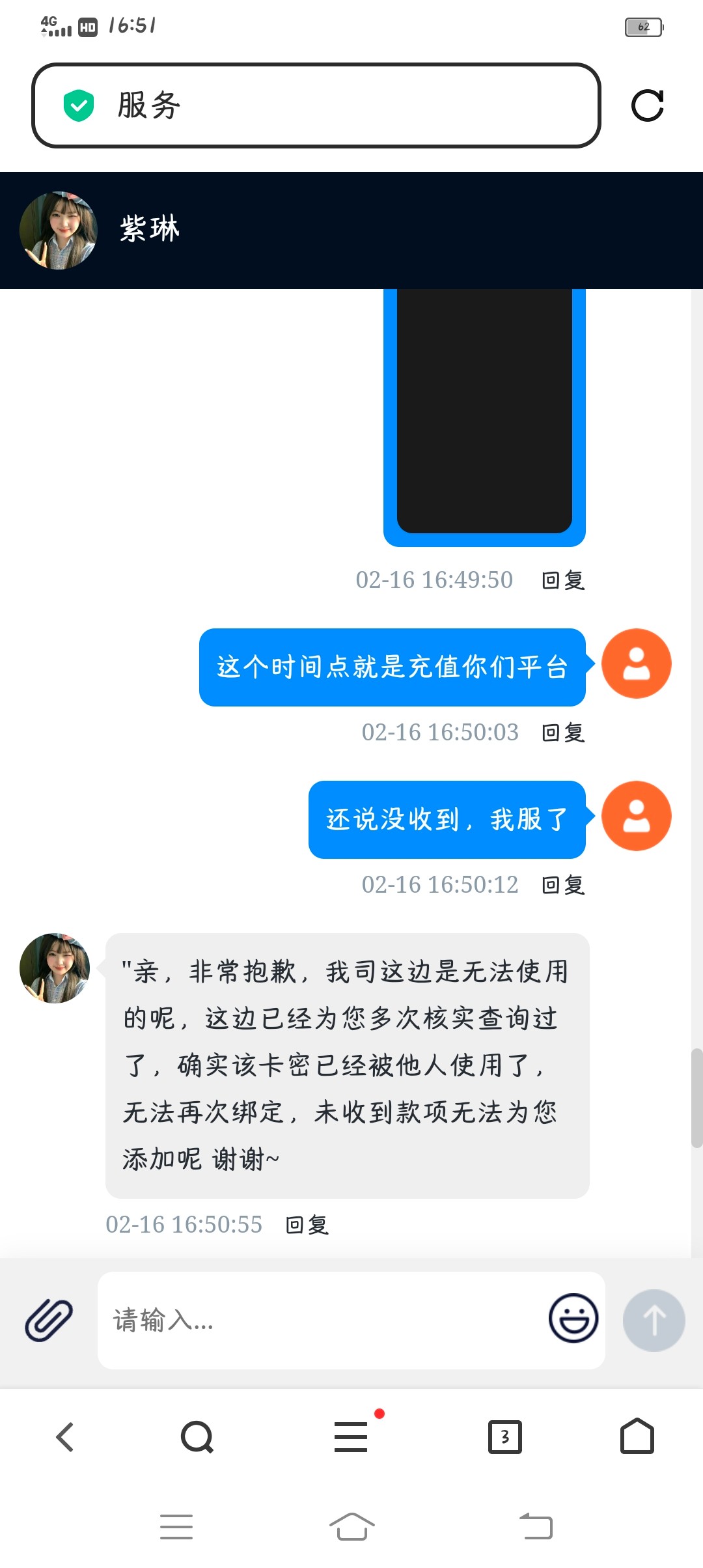The height and width of the screenshot is (1568, 703).
Task: Send the message with the arrow button
Action: [654, 1320]
